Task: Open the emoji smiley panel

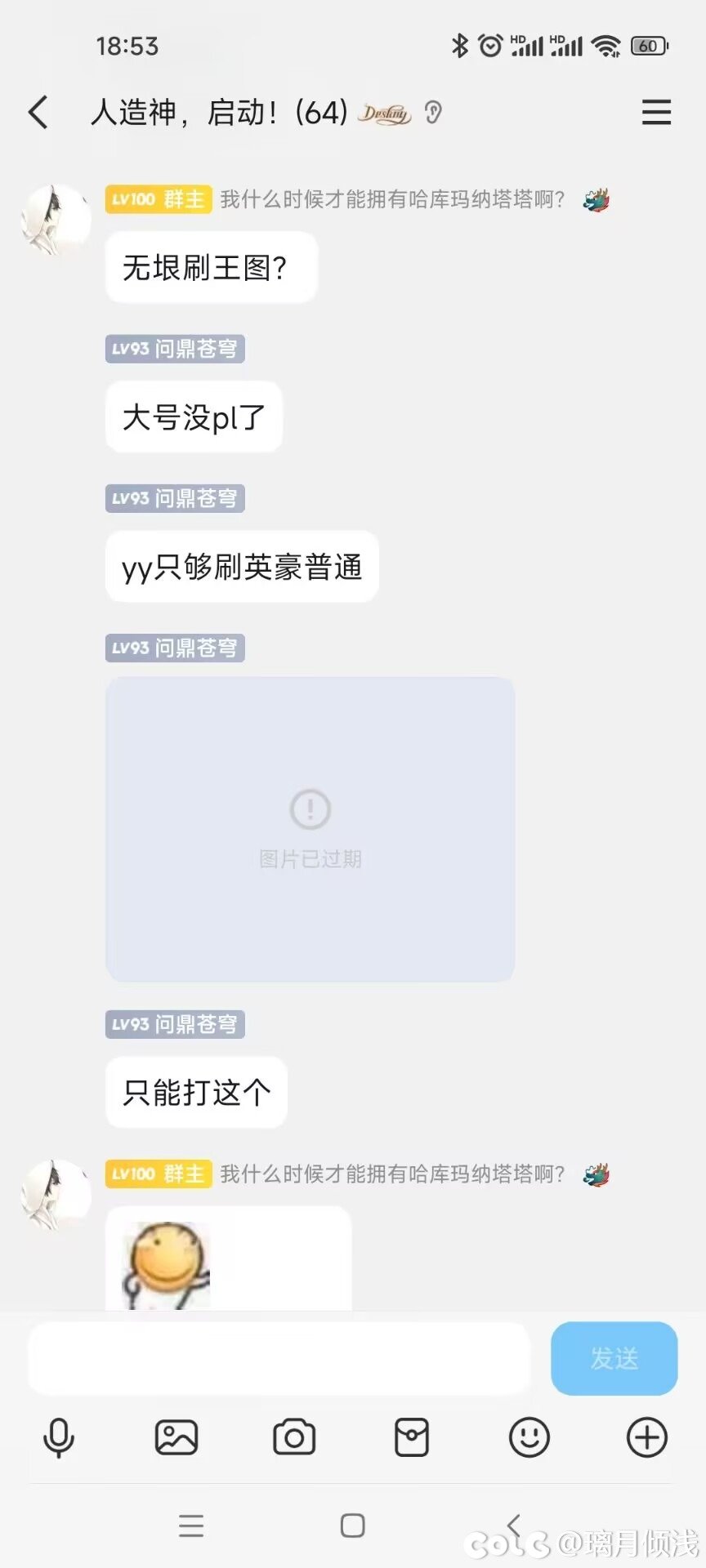Action: 529,1437
